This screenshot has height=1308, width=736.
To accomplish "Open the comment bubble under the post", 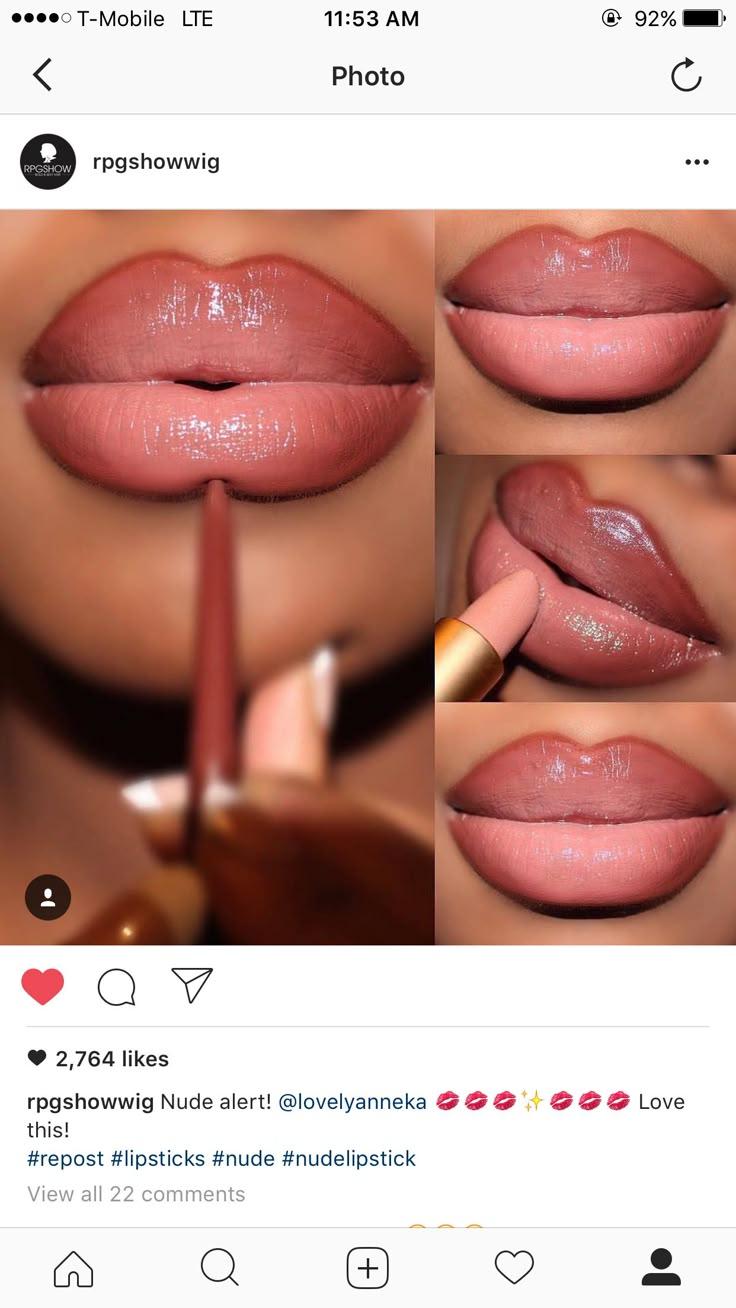I will pos(117,987).
